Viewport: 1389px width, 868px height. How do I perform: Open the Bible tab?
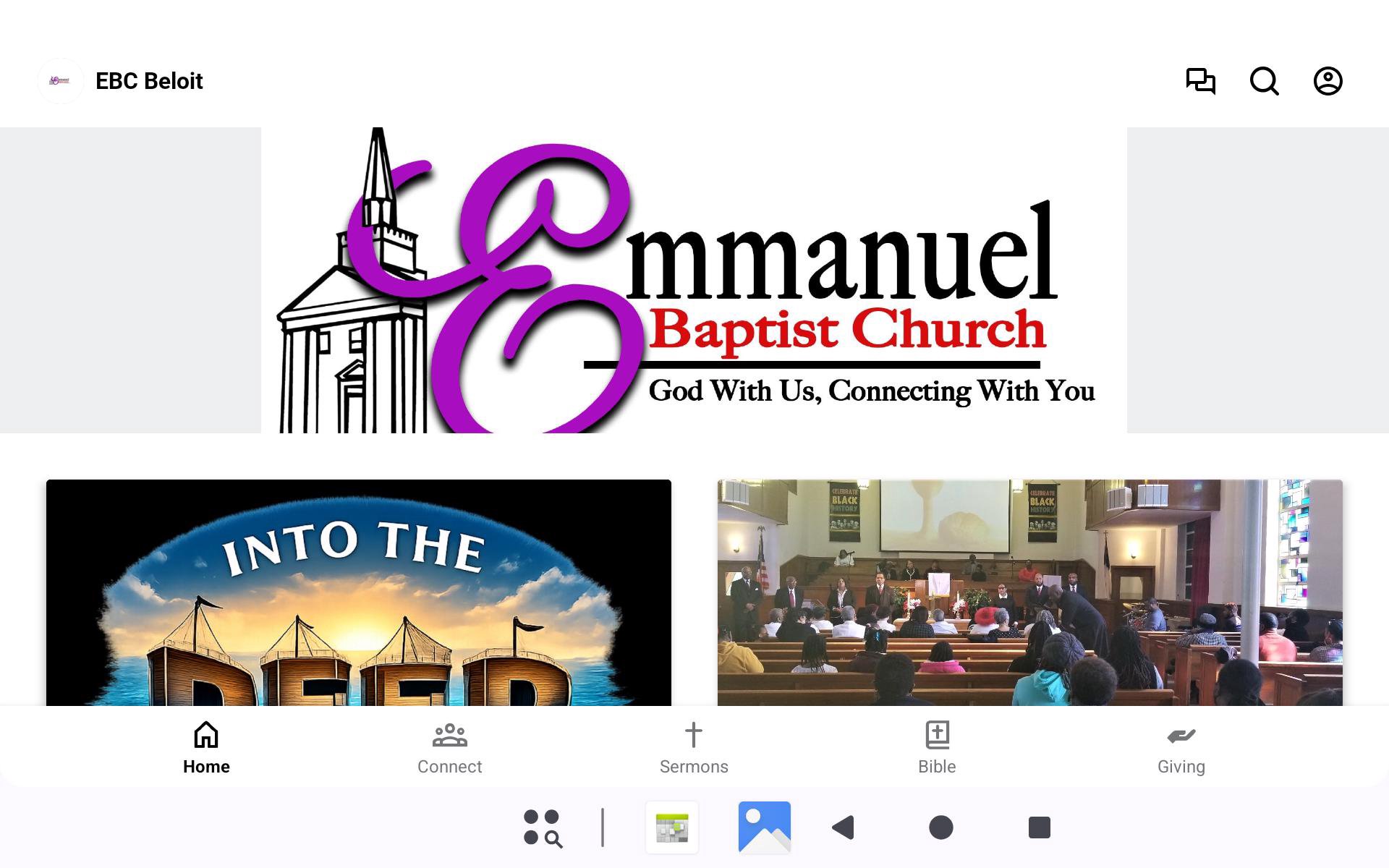[937, 749]
